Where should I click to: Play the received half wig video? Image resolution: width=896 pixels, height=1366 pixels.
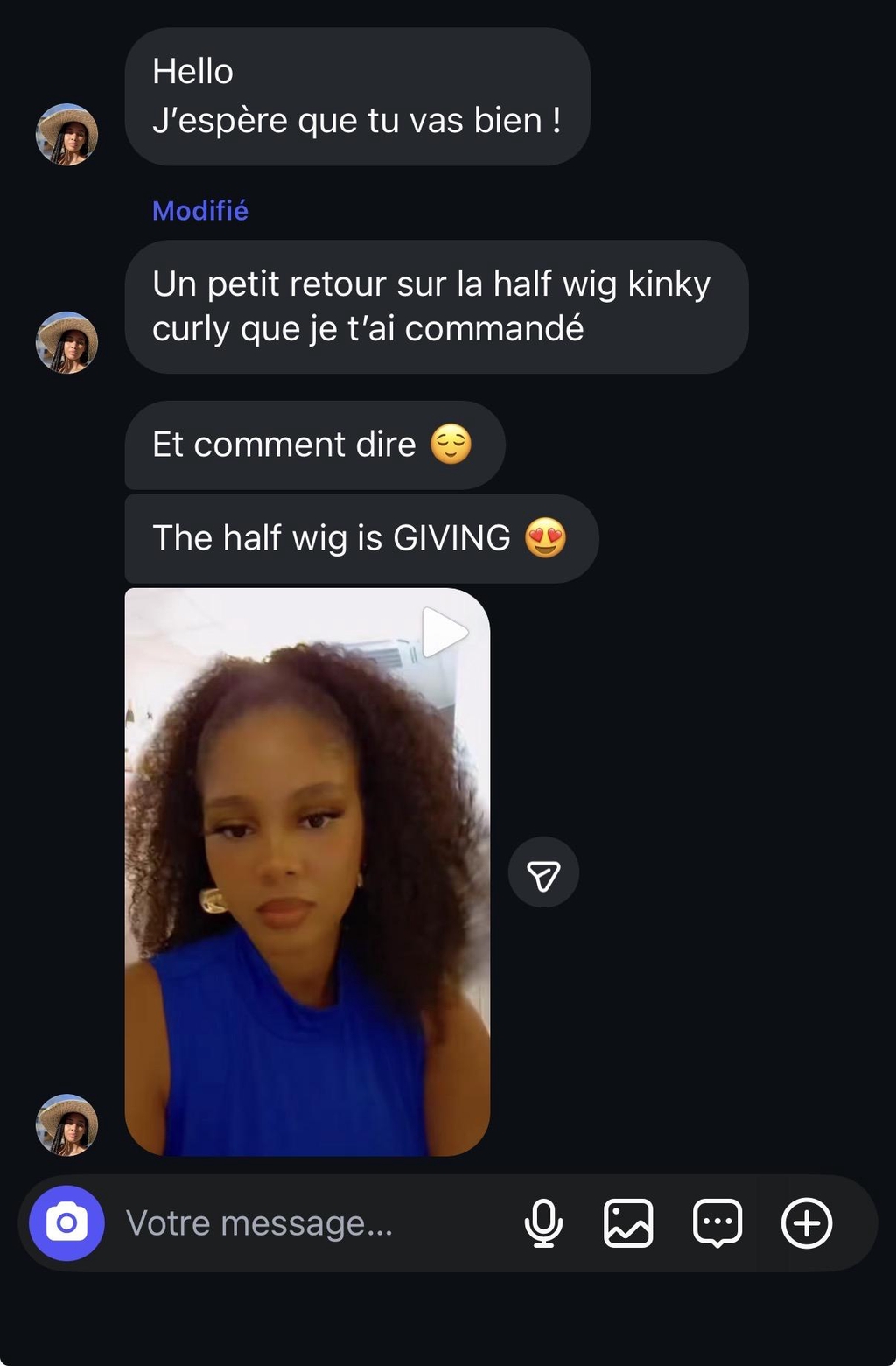click(x=307, y=872)
